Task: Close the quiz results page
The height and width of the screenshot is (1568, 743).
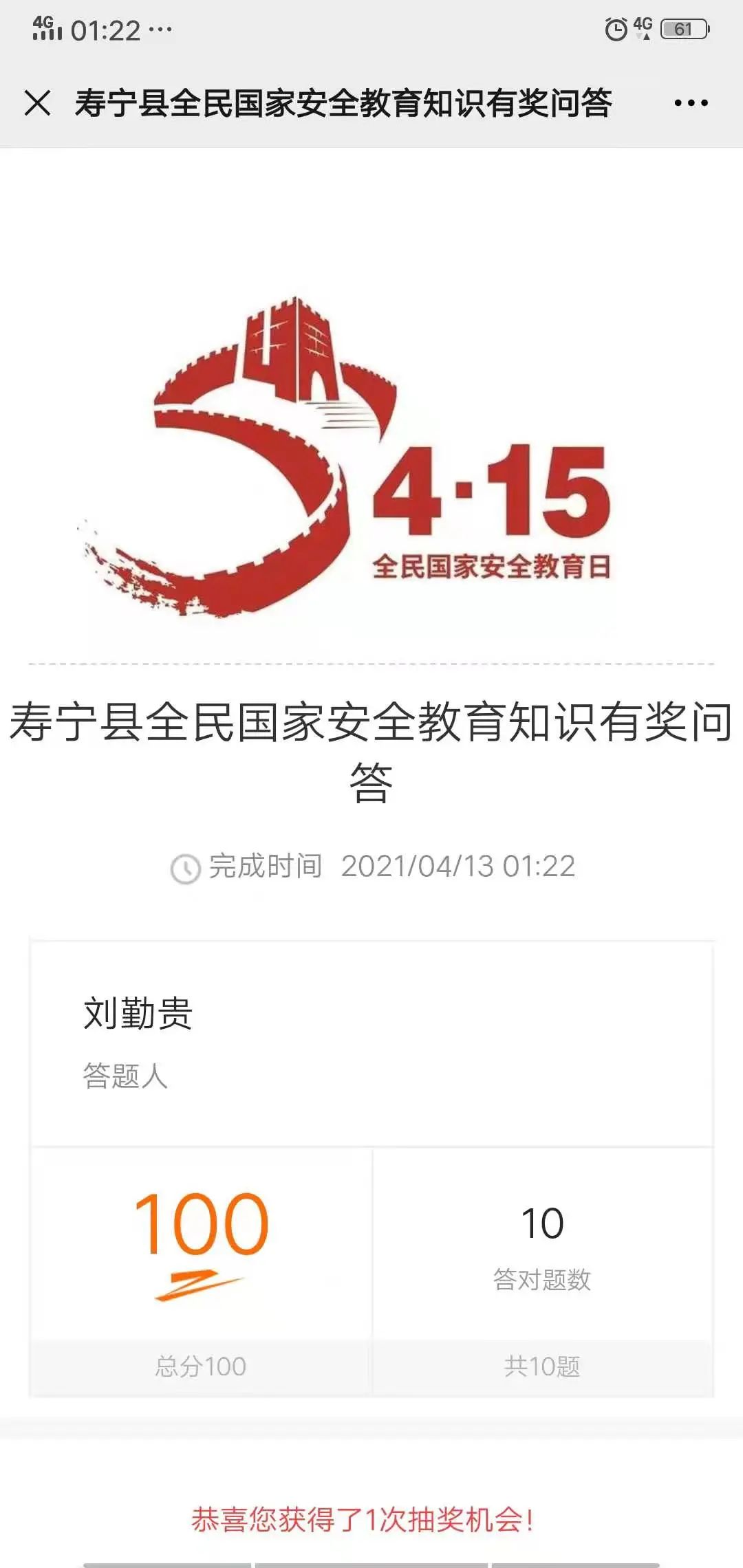Action: tap(37, 103)
